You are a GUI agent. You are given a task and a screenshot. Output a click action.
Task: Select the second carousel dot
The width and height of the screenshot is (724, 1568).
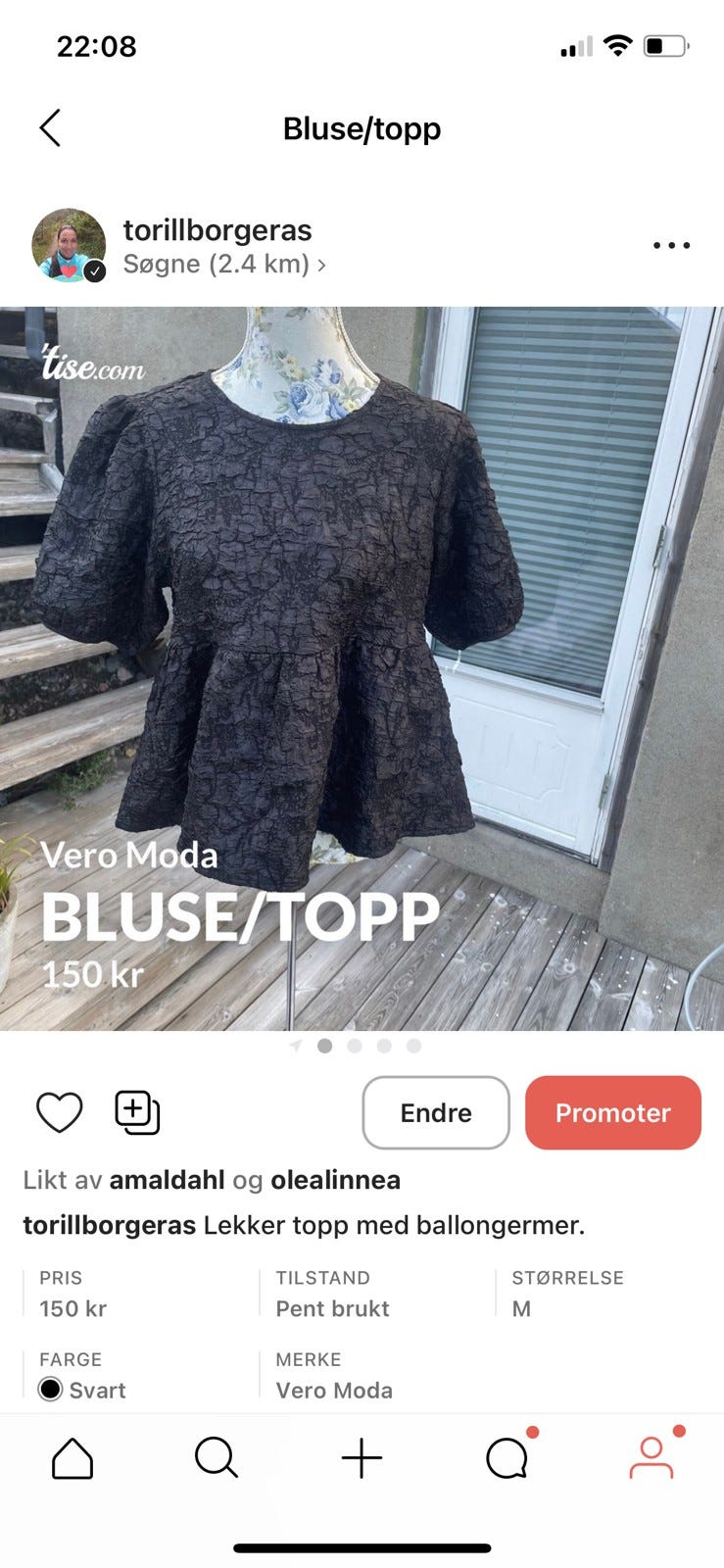coord(353,1046)
